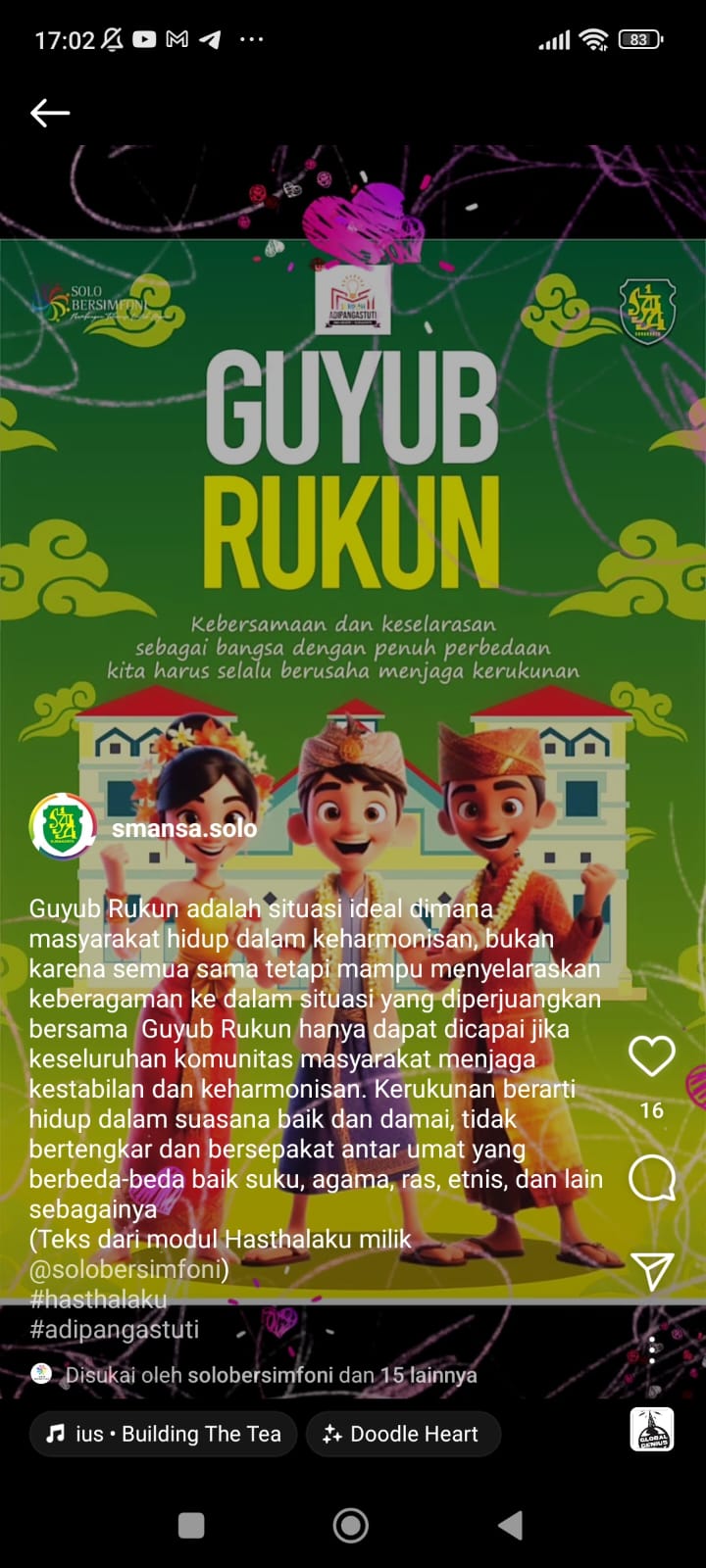
Task: Open the comments bubble
Action: 651,1178
